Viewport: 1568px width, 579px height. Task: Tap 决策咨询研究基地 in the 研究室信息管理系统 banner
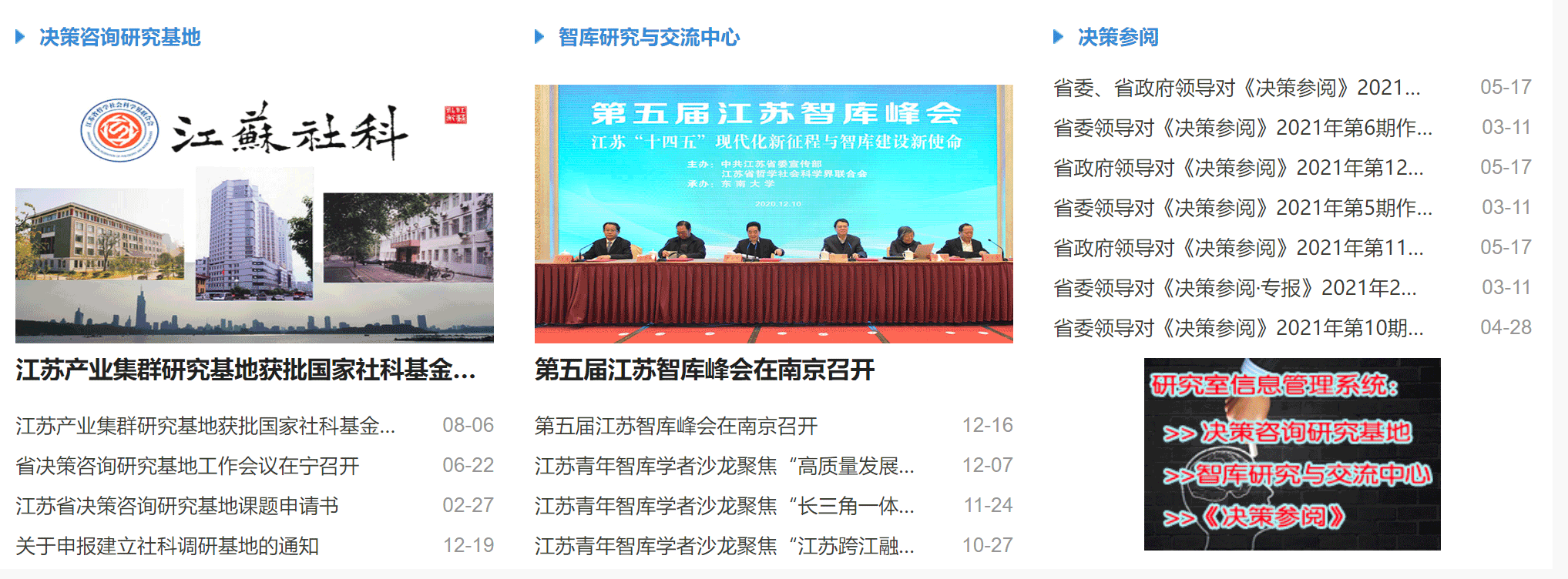pos(1305,432)
